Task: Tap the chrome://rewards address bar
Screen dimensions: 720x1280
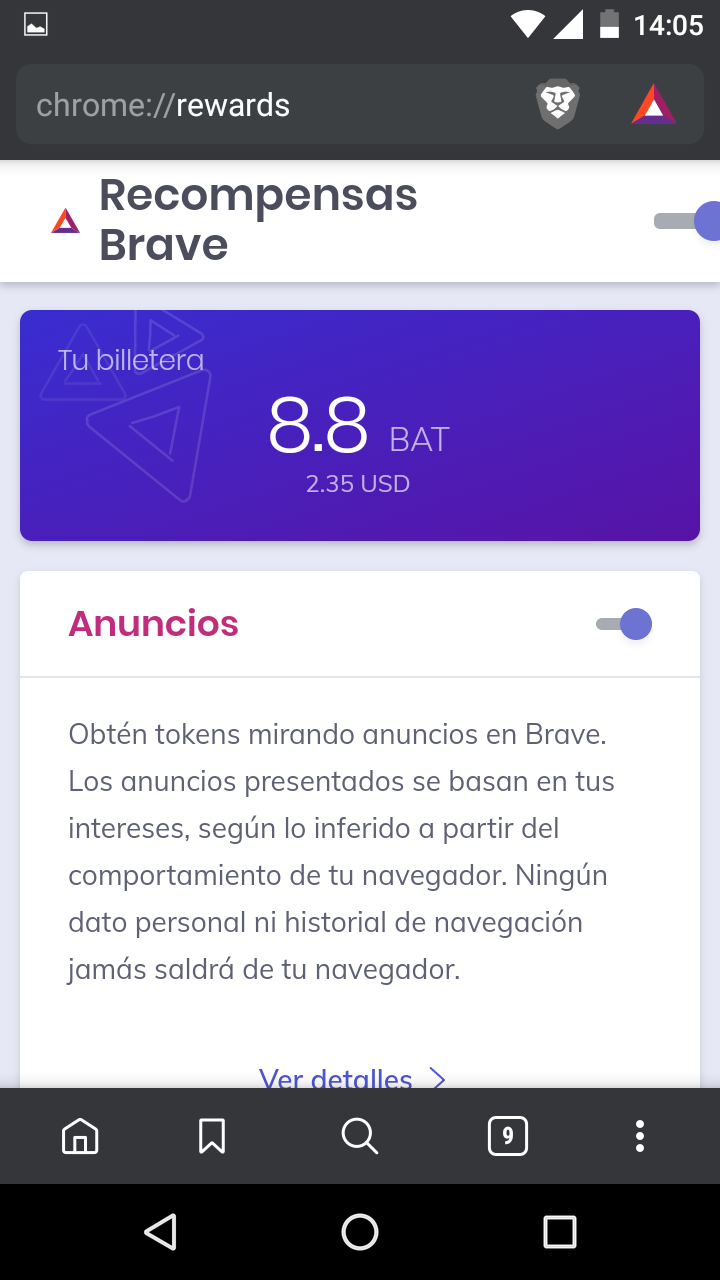Action: (270, 105)
